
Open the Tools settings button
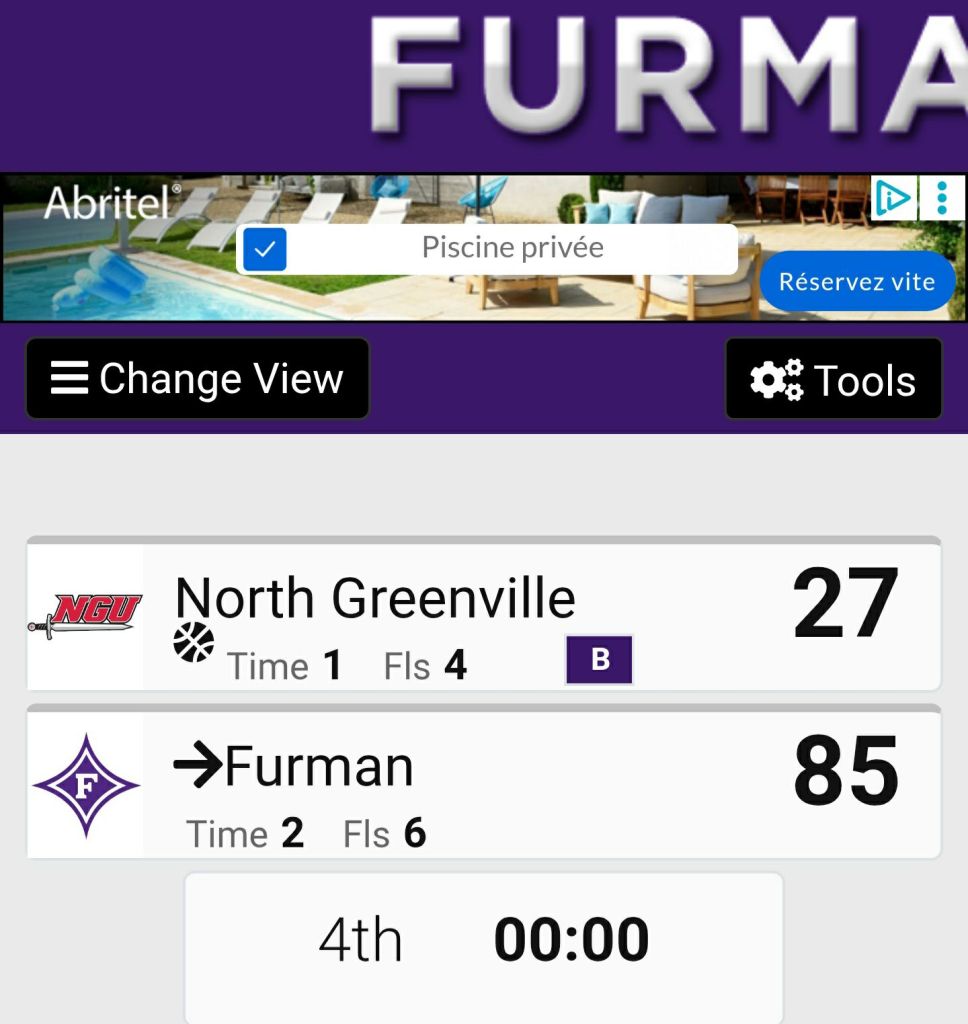833,380
